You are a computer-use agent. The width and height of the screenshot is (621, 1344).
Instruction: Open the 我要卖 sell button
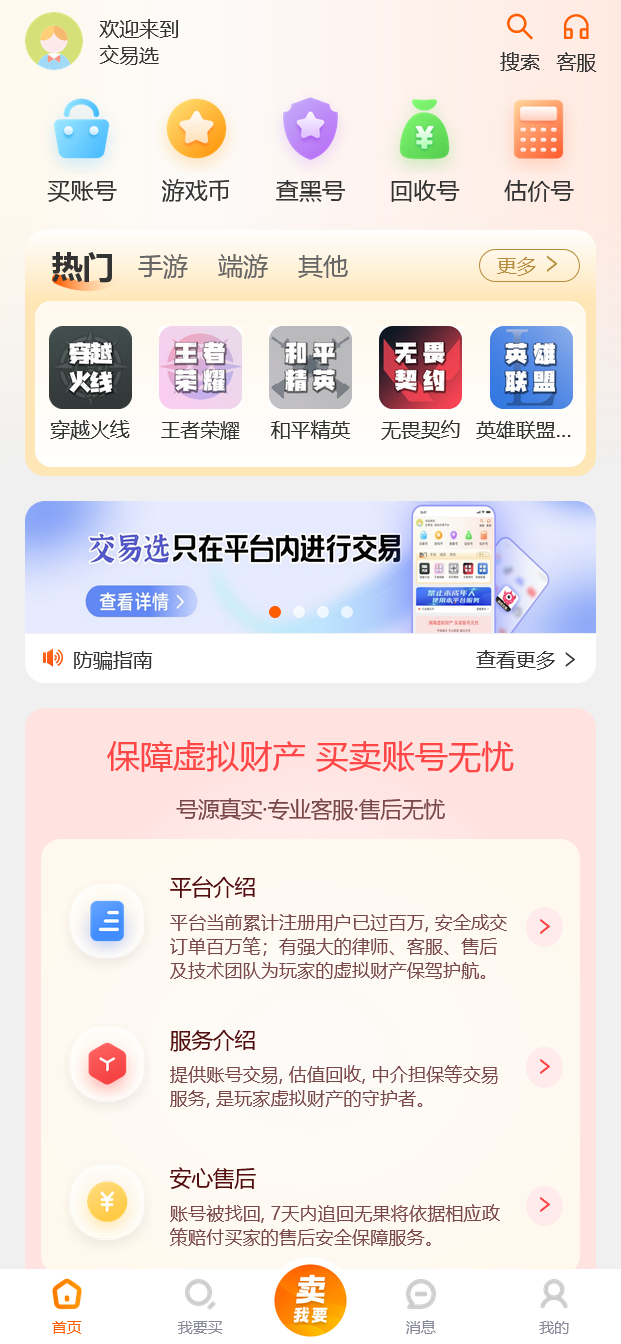click(x=310, y=1301)
